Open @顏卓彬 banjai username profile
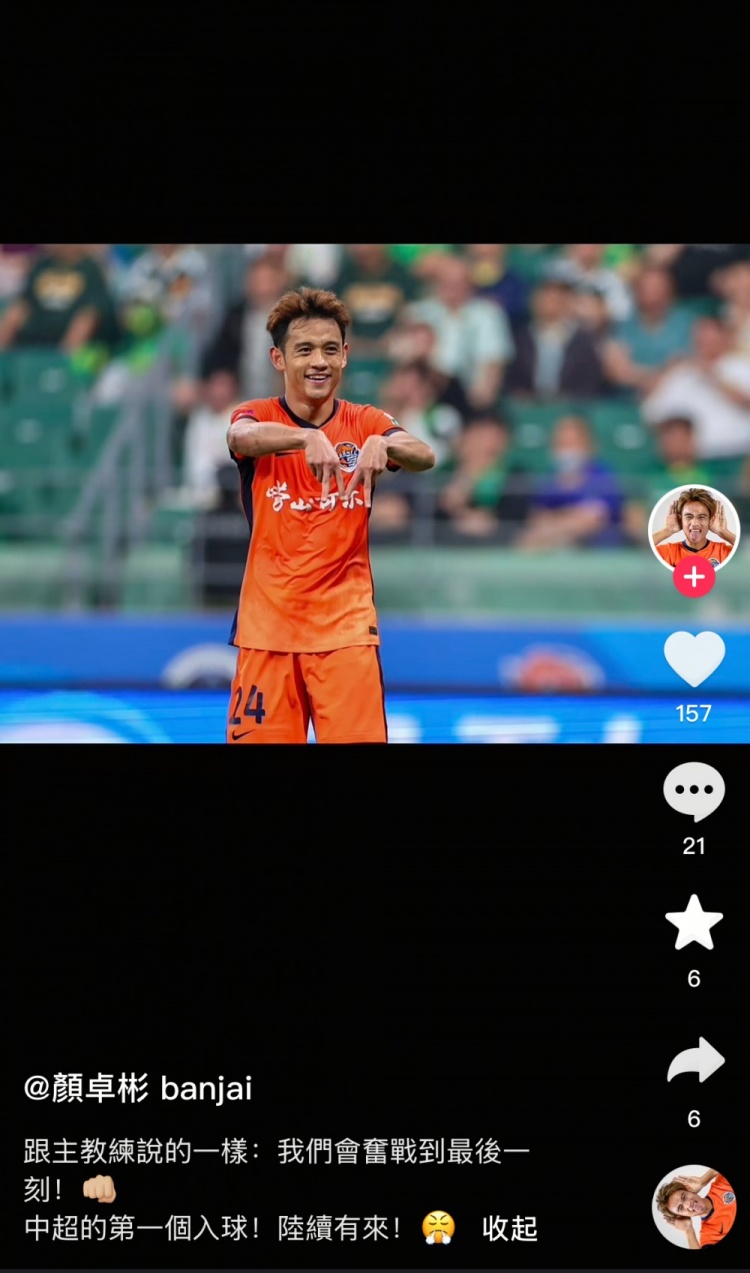Viewport: 750px width, 1273px height. (x=138, y=1088)
